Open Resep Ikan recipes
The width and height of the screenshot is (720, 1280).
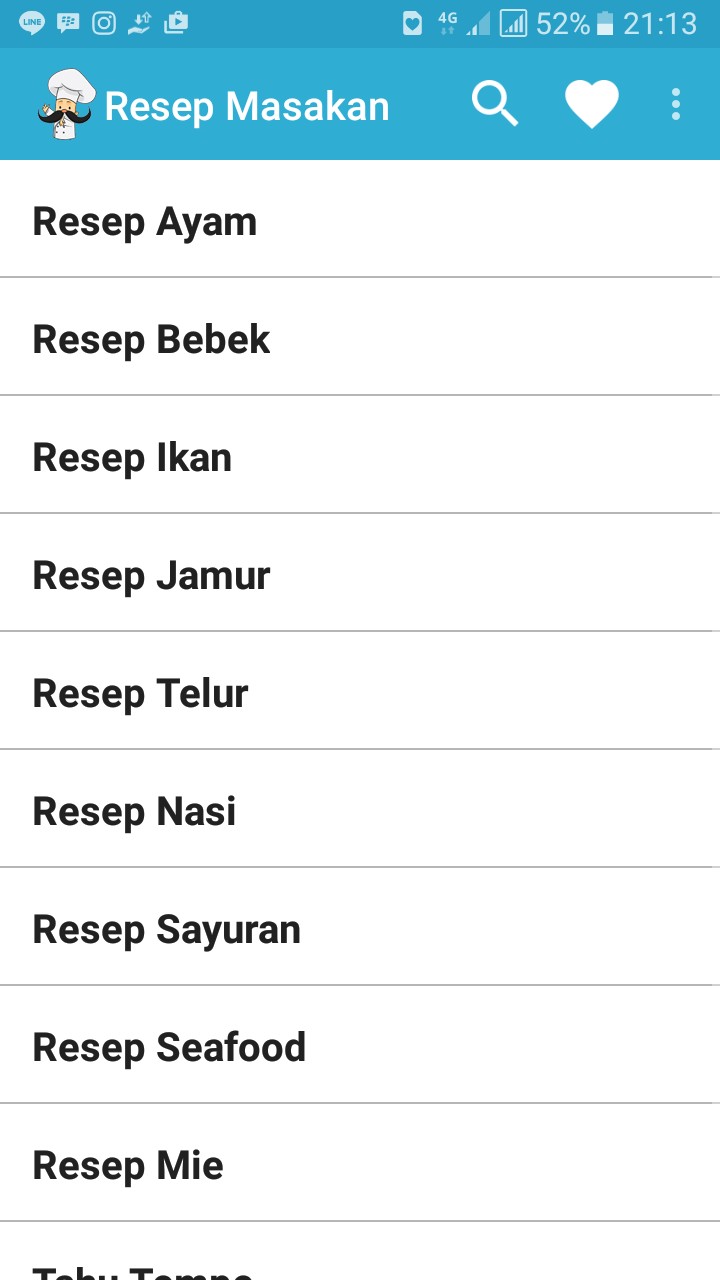point(360,455)
